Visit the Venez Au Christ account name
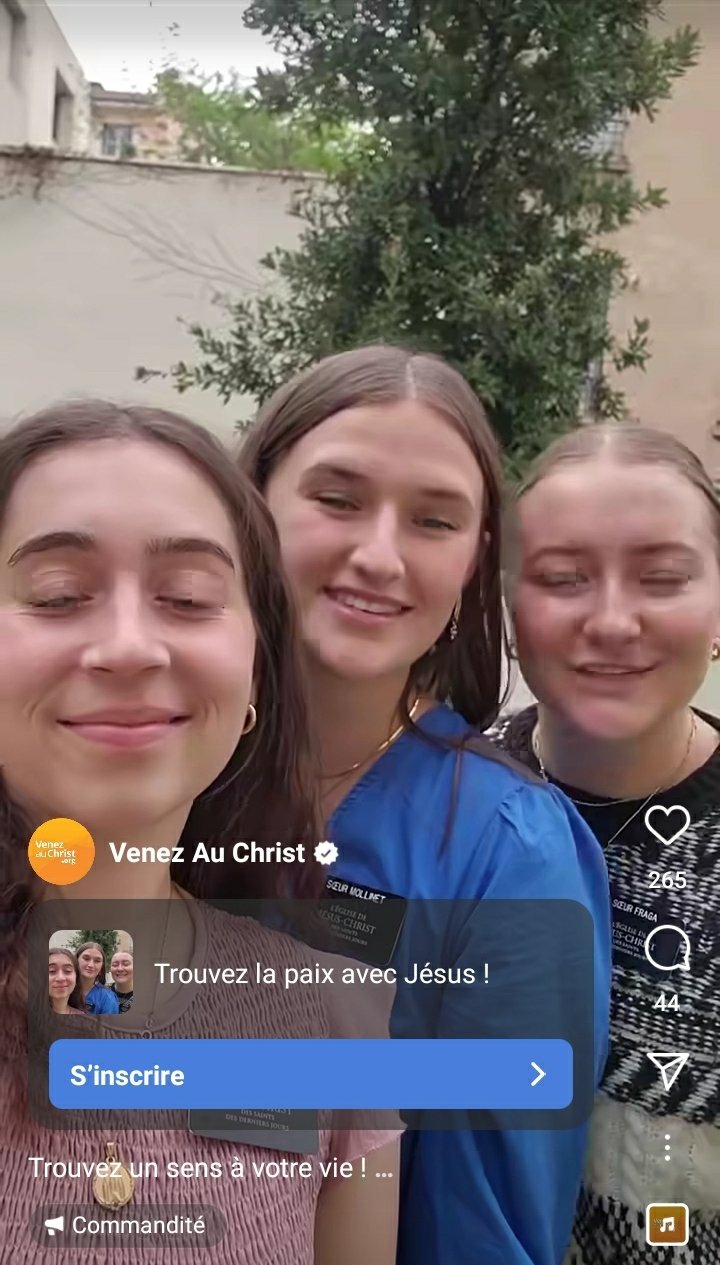The width and height of the screenshot is (720, 1265). (x=208, y=853)
